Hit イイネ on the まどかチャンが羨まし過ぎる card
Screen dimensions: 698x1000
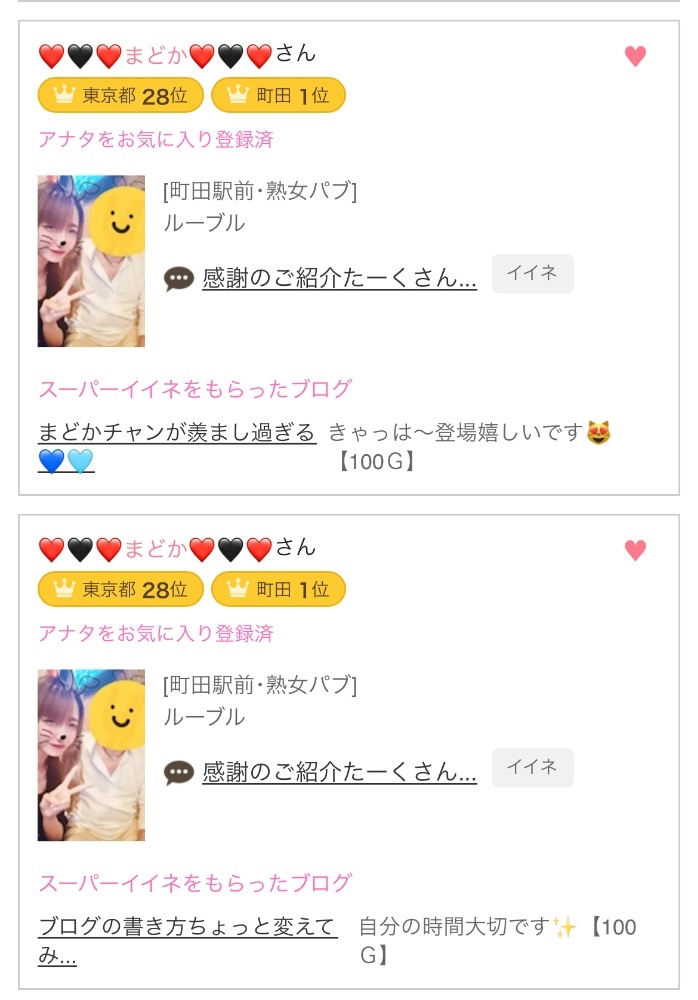[532, 274]
